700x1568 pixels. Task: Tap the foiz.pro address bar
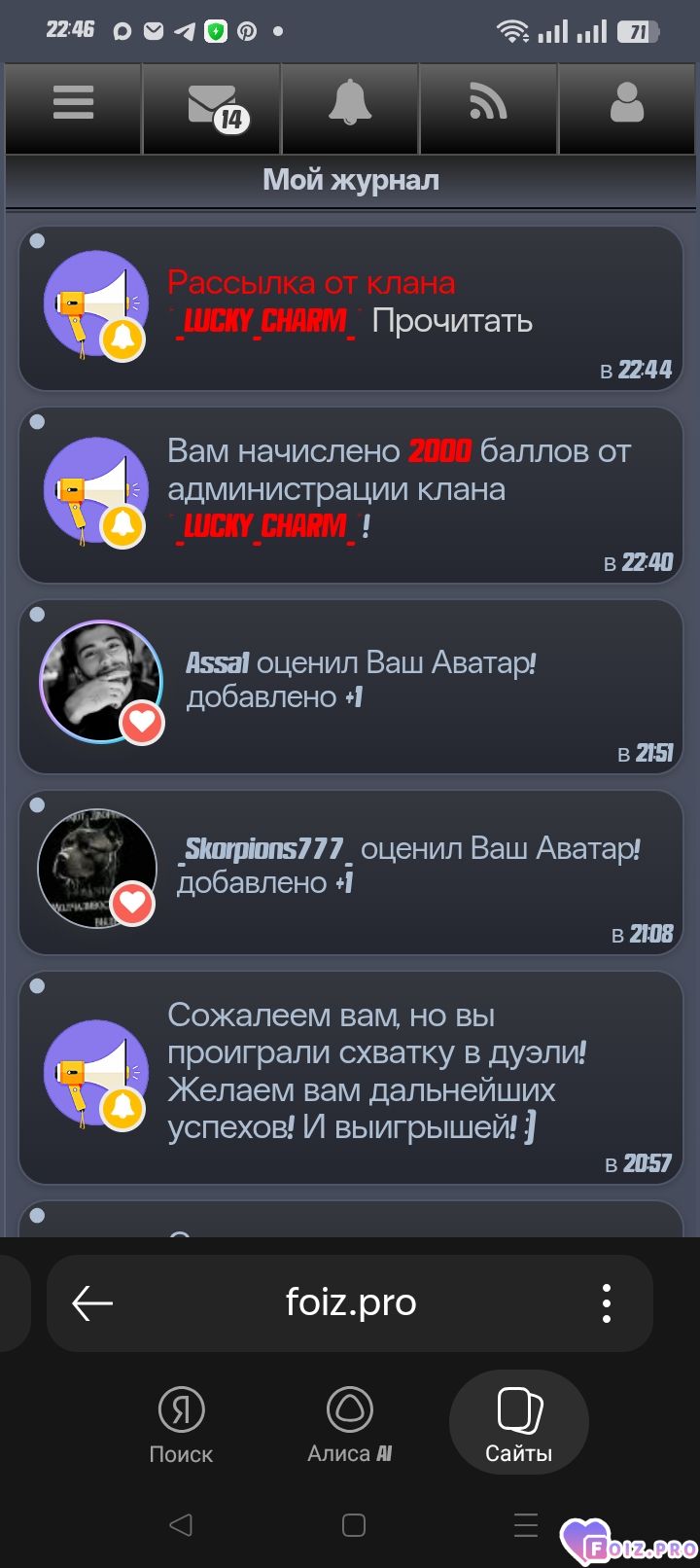[350, 1303]
